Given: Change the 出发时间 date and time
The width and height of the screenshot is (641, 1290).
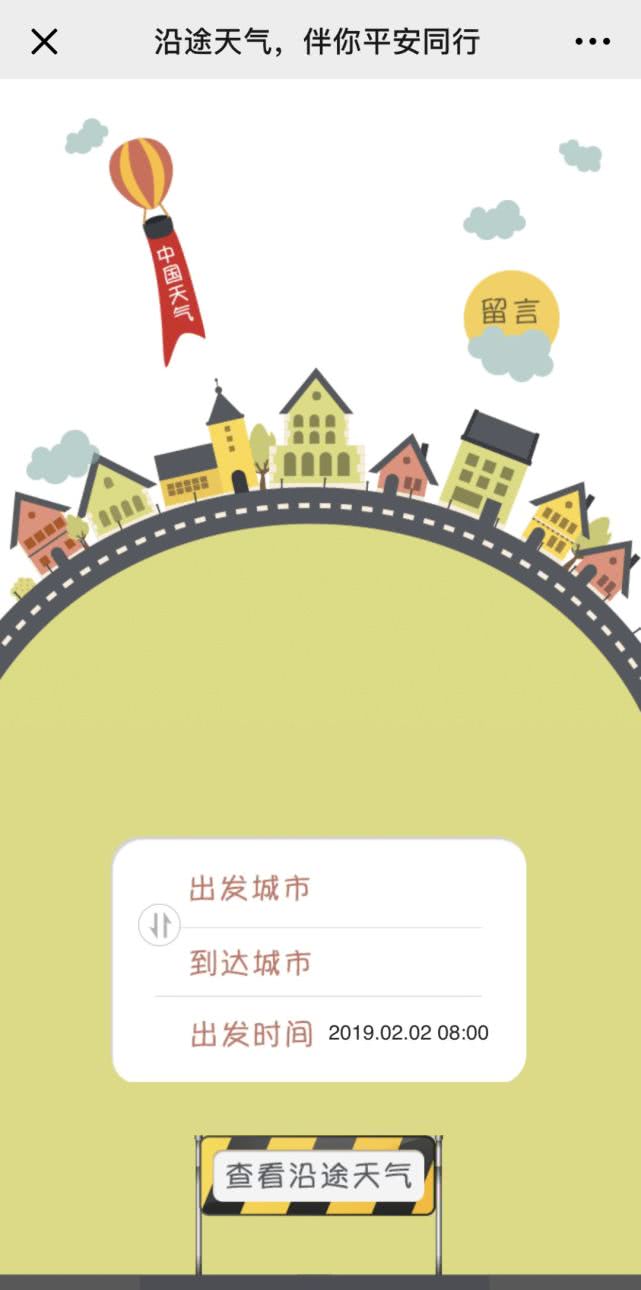Looking at the screenshot, I should point(408,1033).
